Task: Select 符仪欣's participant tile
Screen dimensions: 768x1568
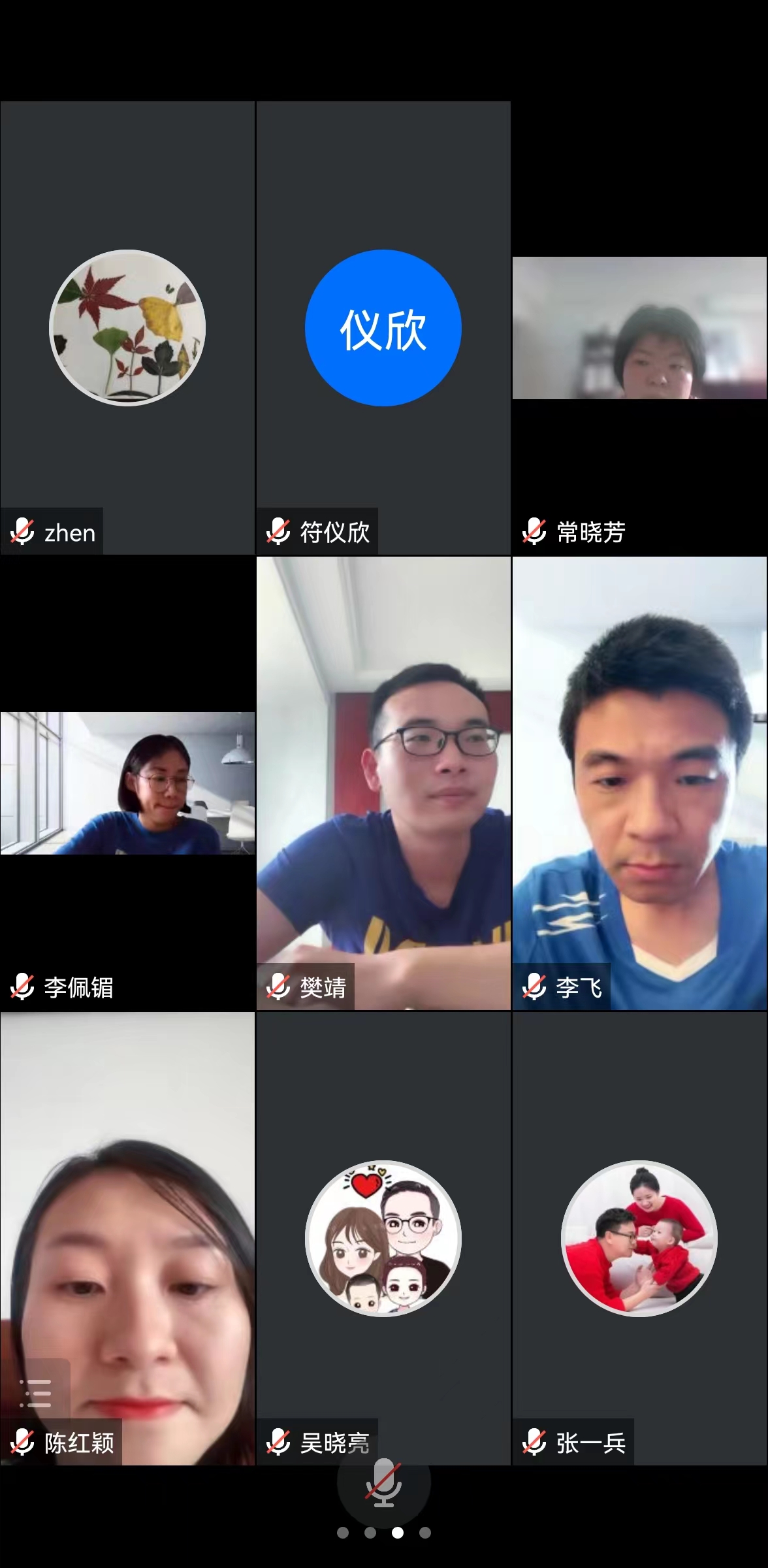Action: 383,327
